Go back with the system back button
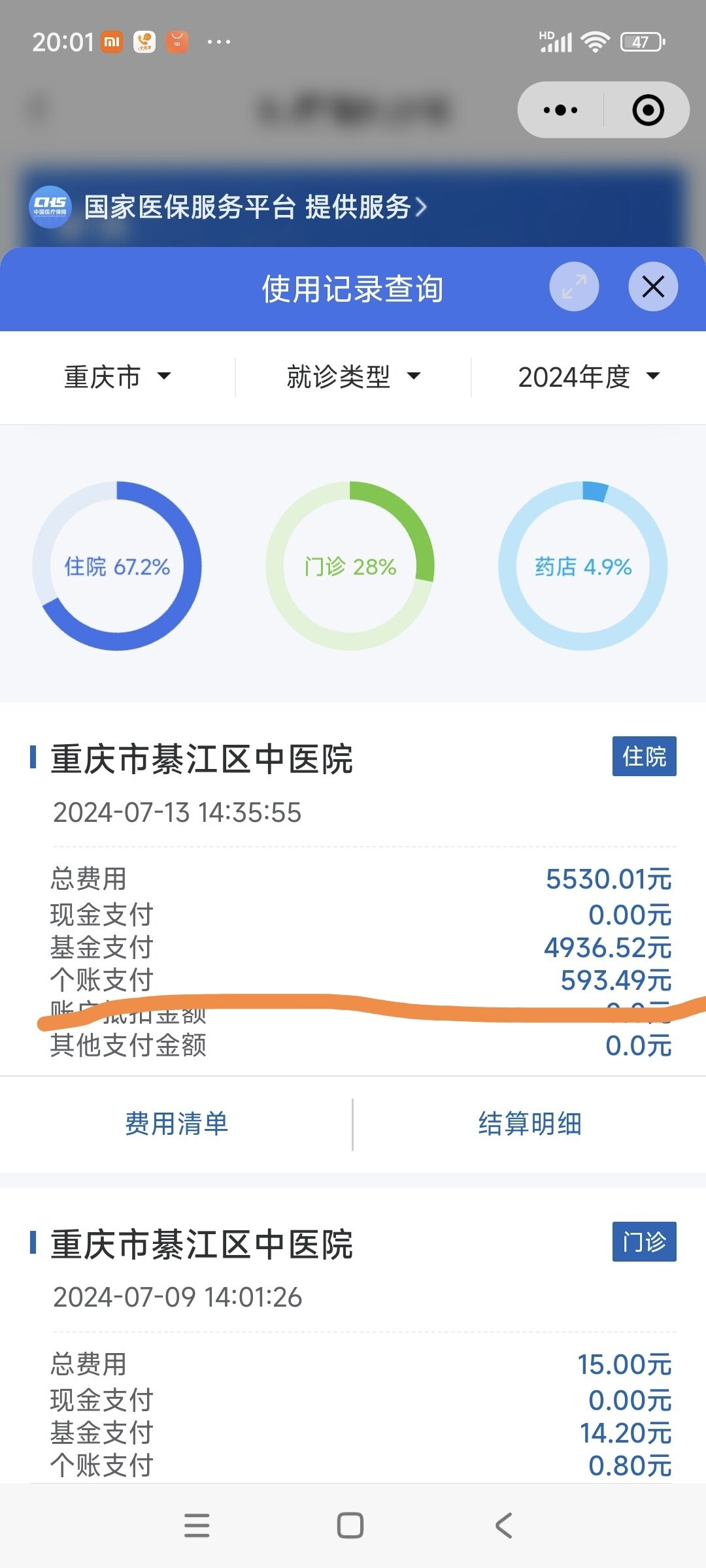The image size is (706, 1568). [x=503, y=1526]
